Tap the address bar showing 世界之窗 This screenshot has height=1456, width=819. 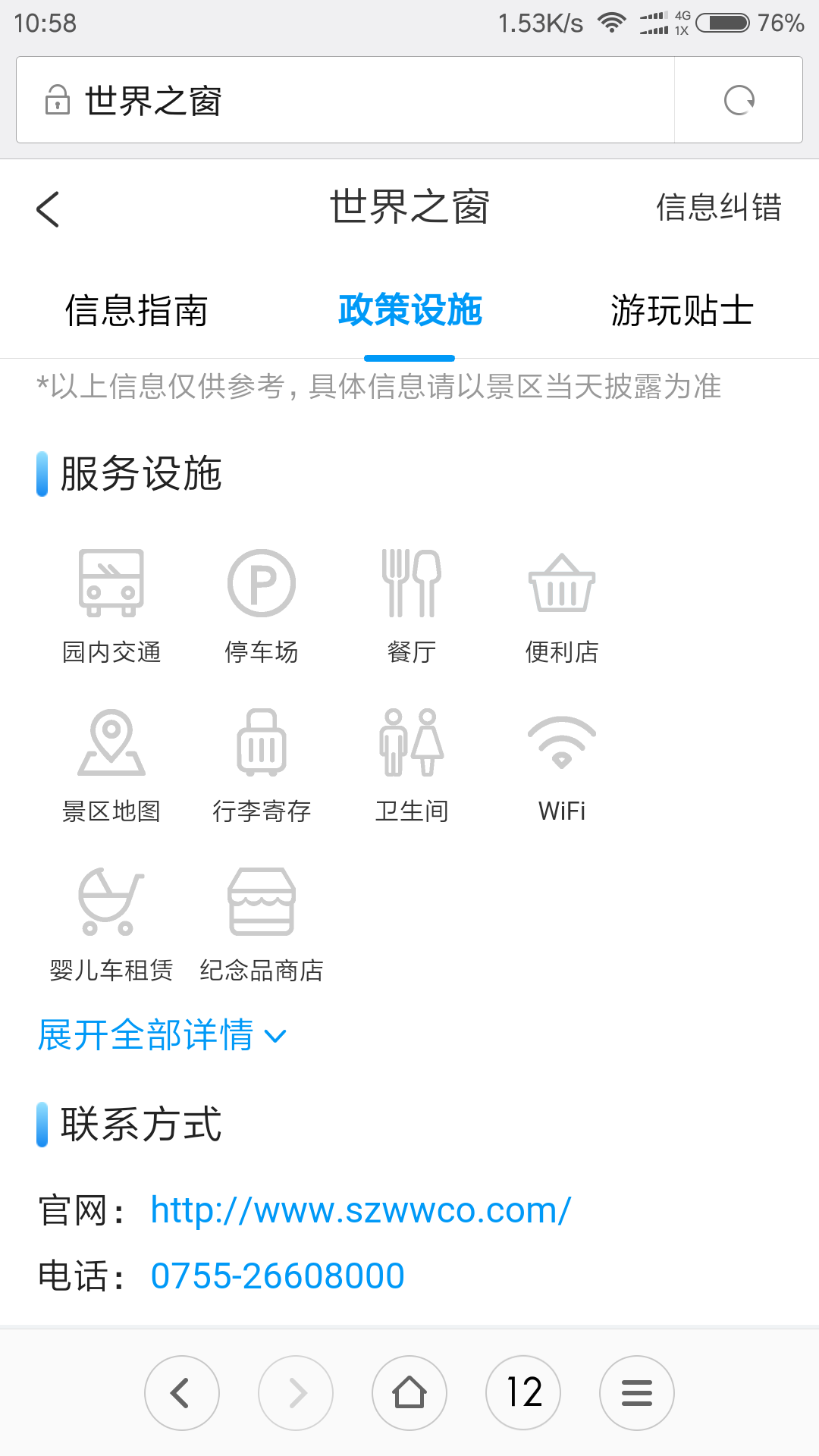pyautogui.click(x=345, y=100)
